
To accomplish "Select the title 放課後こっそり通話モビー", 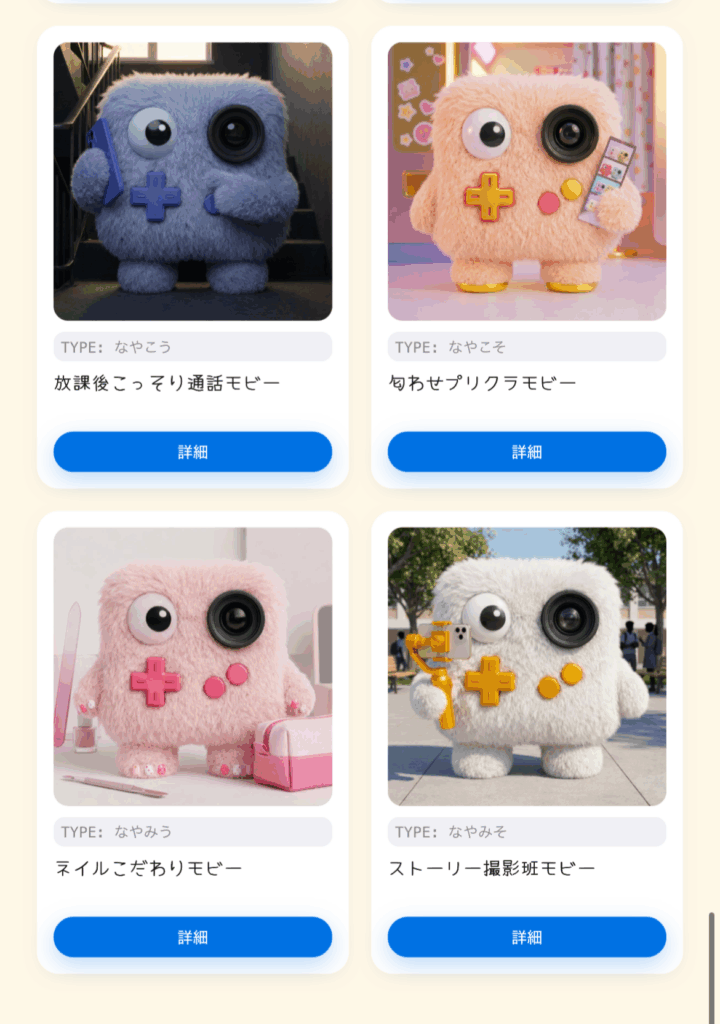I will pyautogui.click(x=163, y=382).
